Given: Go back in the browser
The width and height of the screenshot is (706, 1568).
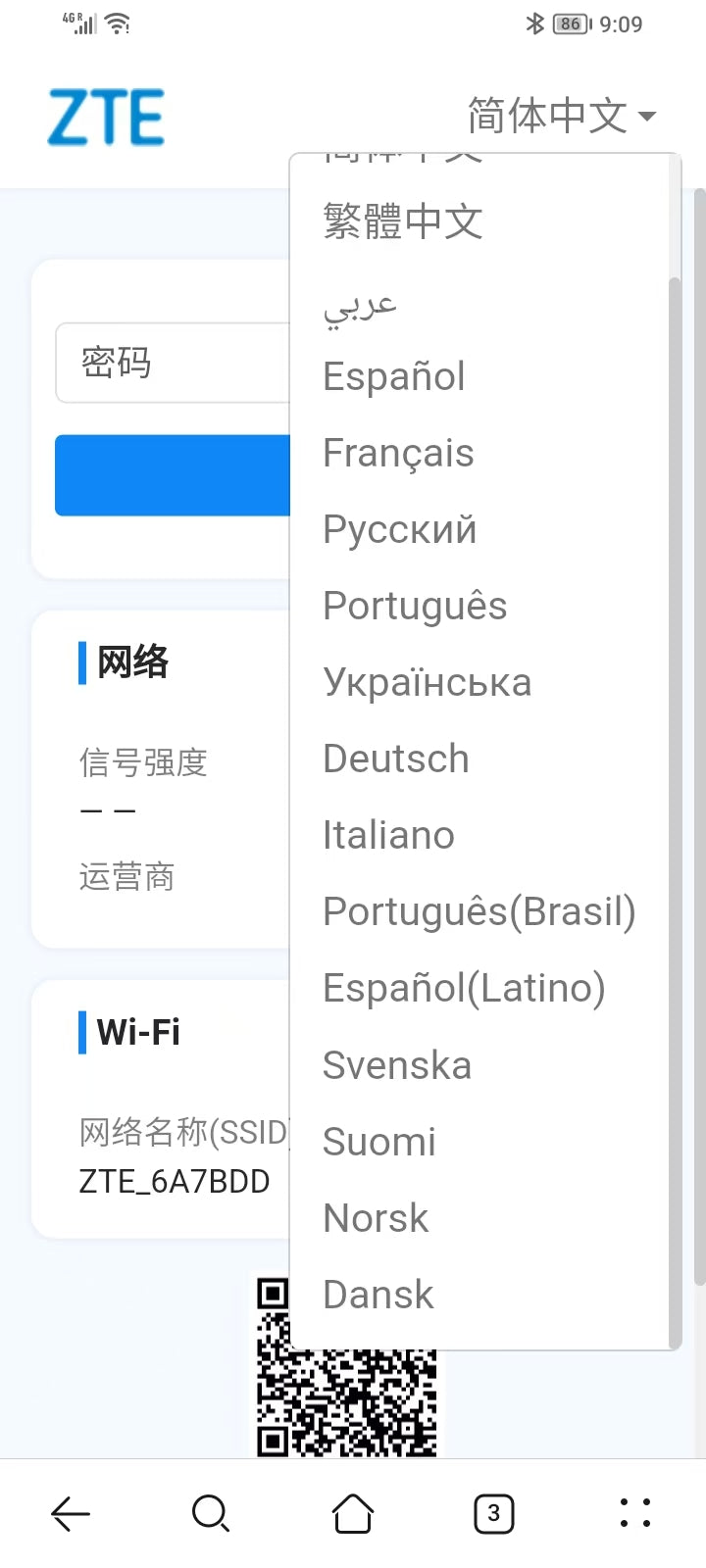Looking at the screenshot, I should 71,1513.
